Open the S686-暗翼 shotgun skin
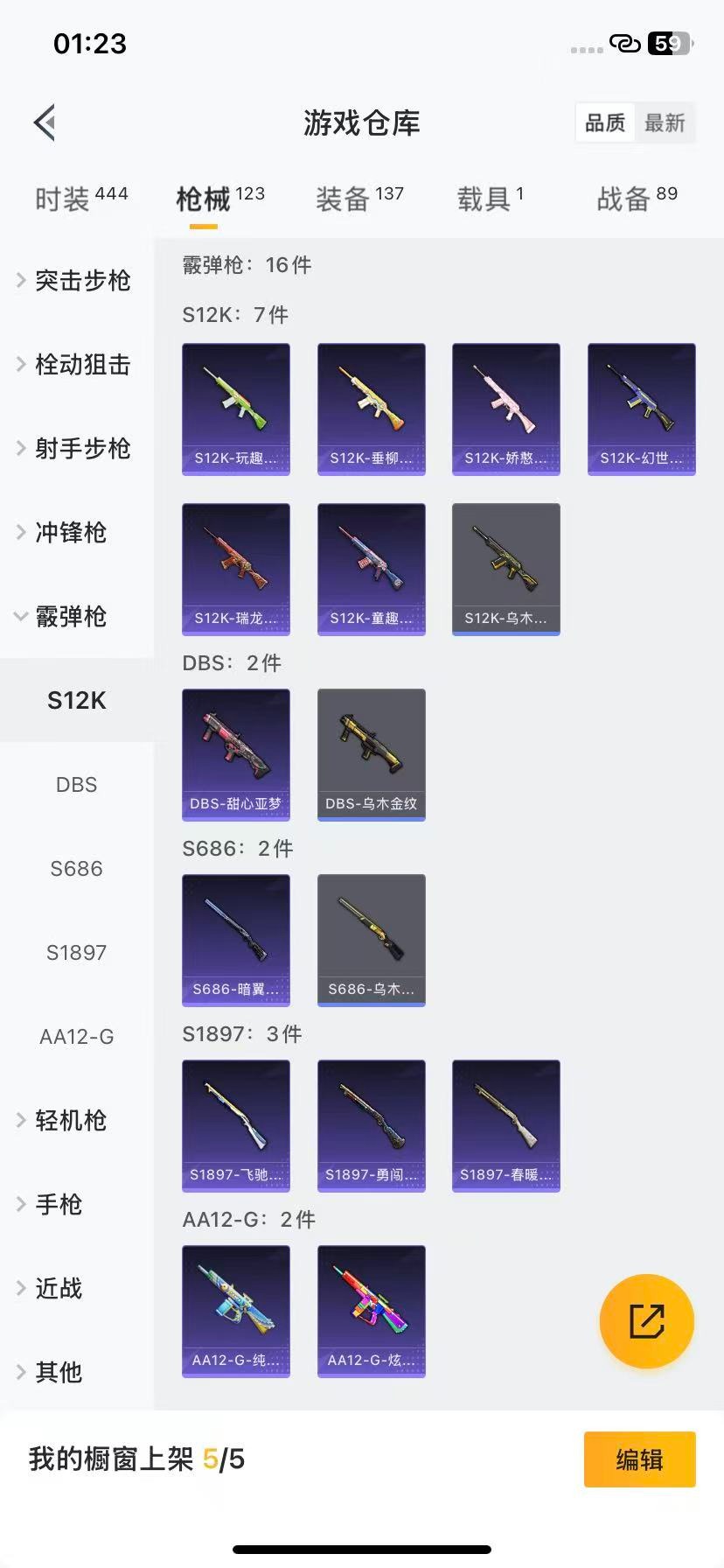724x1568 pixels. tap(235, 940)
